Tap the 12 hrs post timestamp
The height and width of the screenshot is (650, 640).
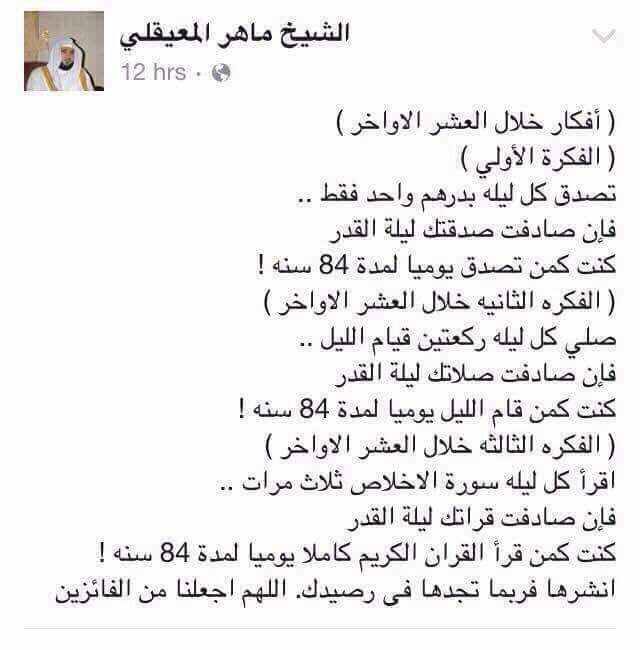pyautogui.click(x=154, y=72)
